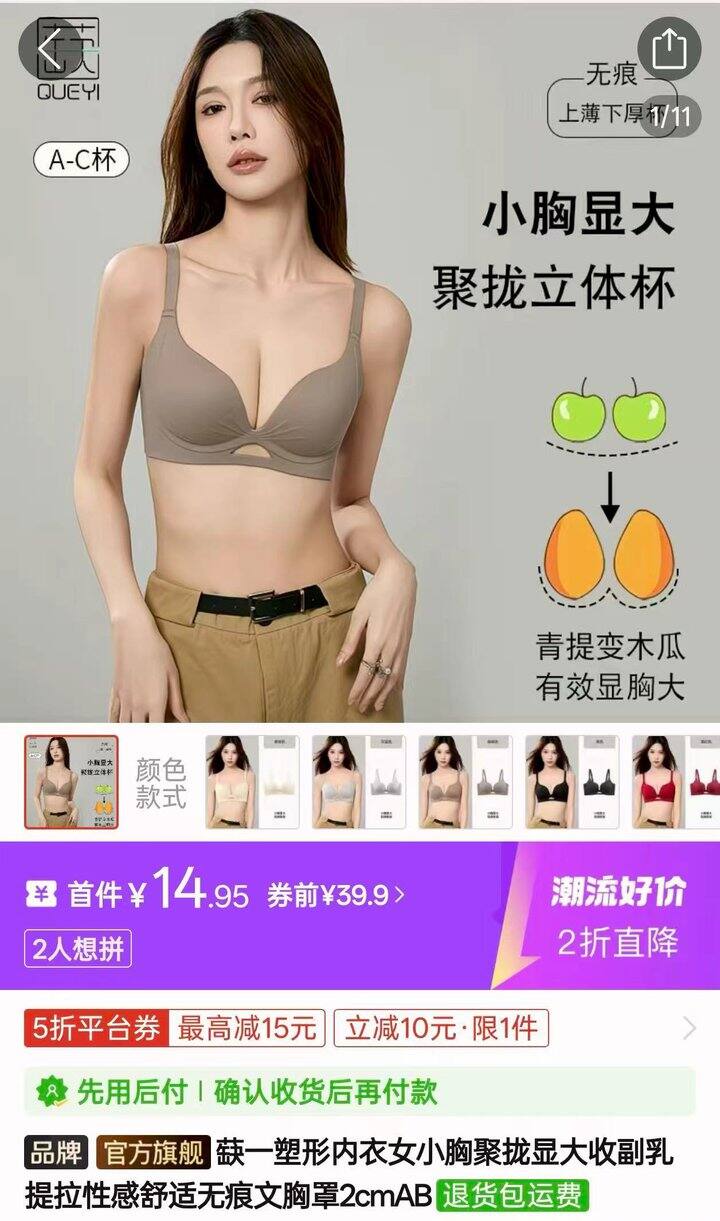Share this product listing
Image resolution: width=720 pixels, height=1221 pixels.
(x=668, y=47)
